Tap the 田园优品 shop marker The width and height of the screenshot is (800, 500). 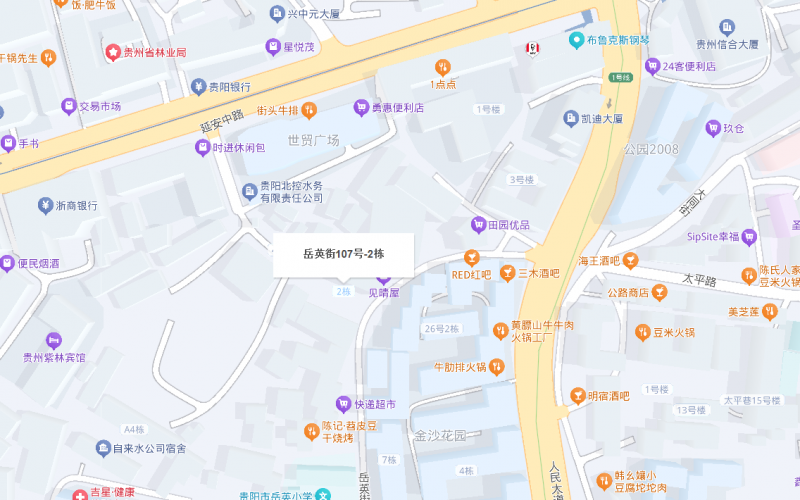[478, 225]
